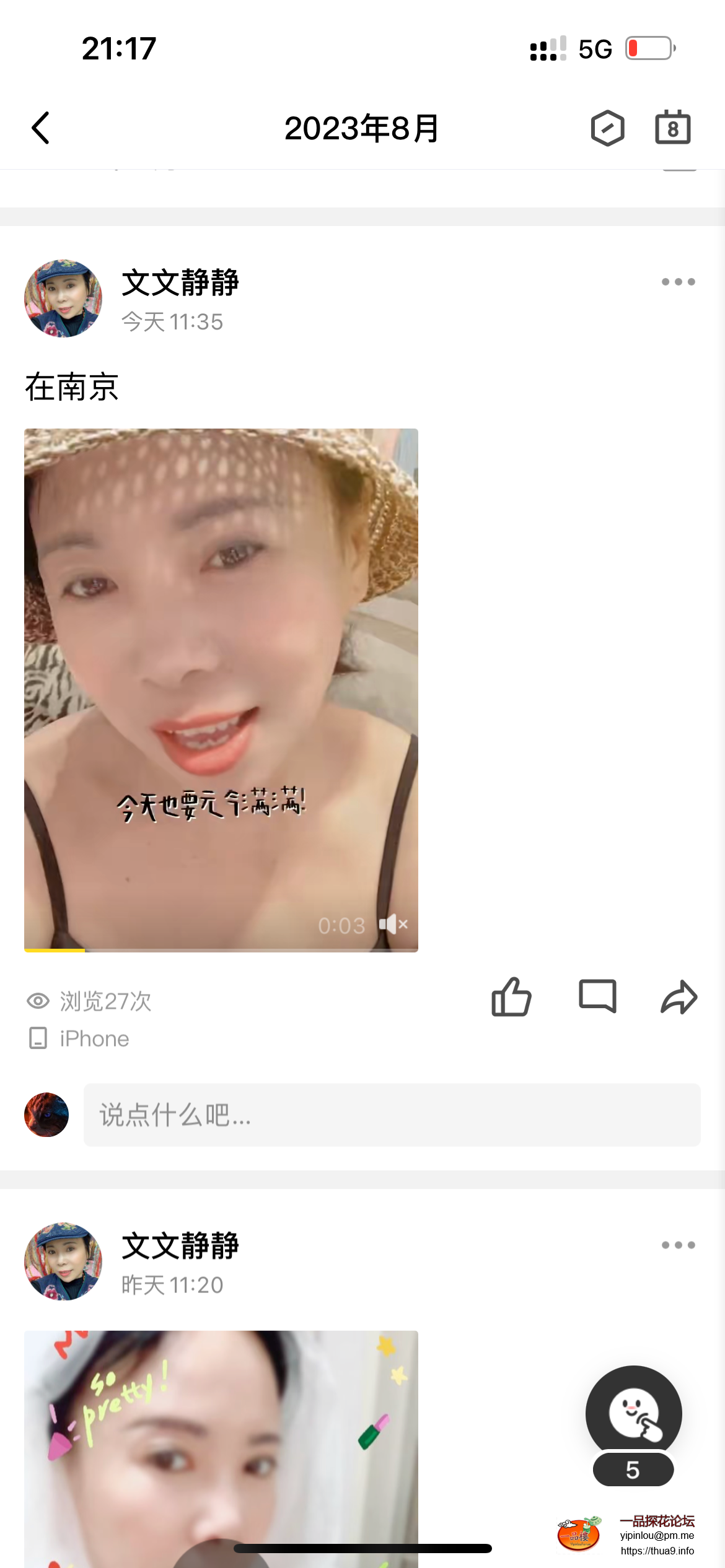The height and width of the screenshot is (1568, 725).
Task: Like the 在南京 post
Action: [x=511, y=997]
